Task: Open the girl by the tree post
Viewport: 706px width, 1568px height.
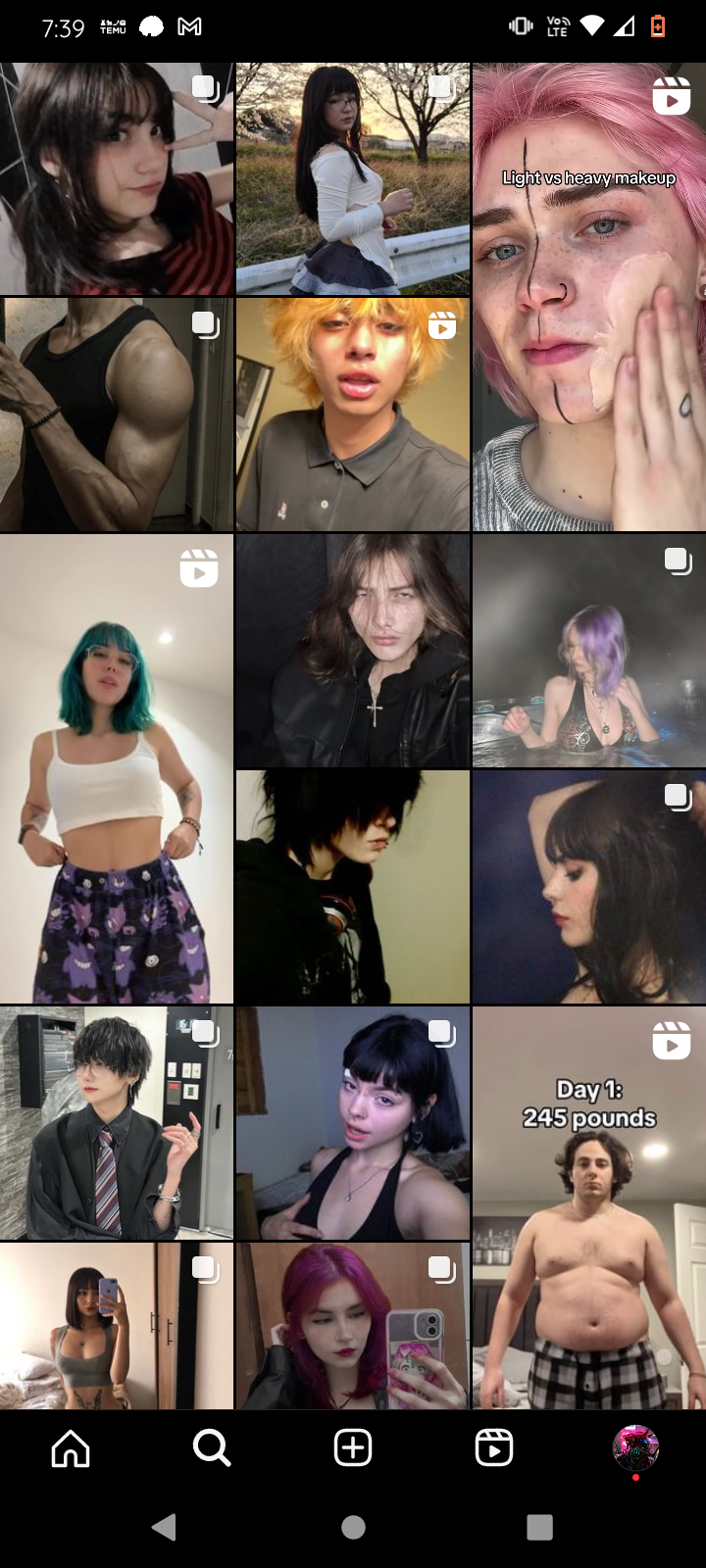Action: pos(353,178)
